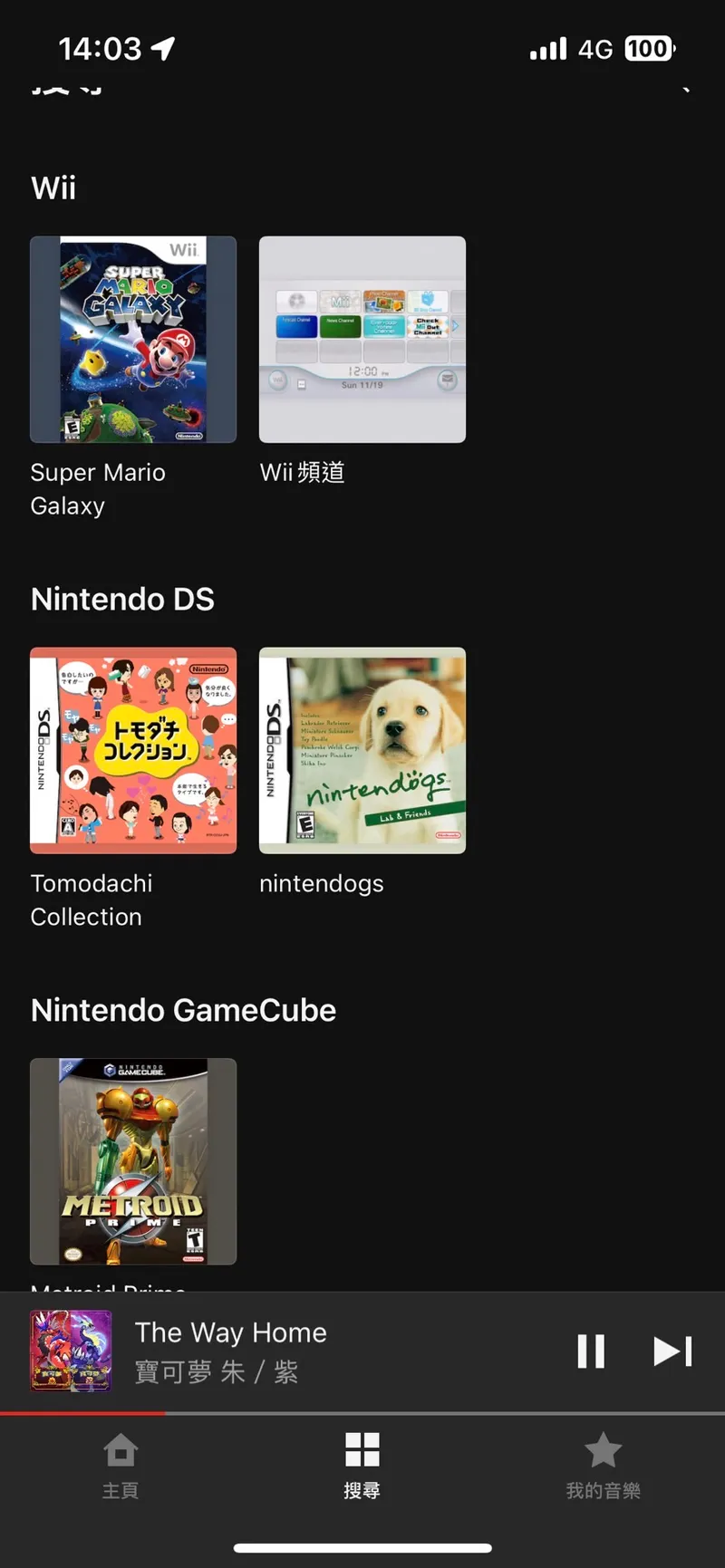Select the Tomodachi Collection tile
The image size is (725, 1568).
pos(133,750)
